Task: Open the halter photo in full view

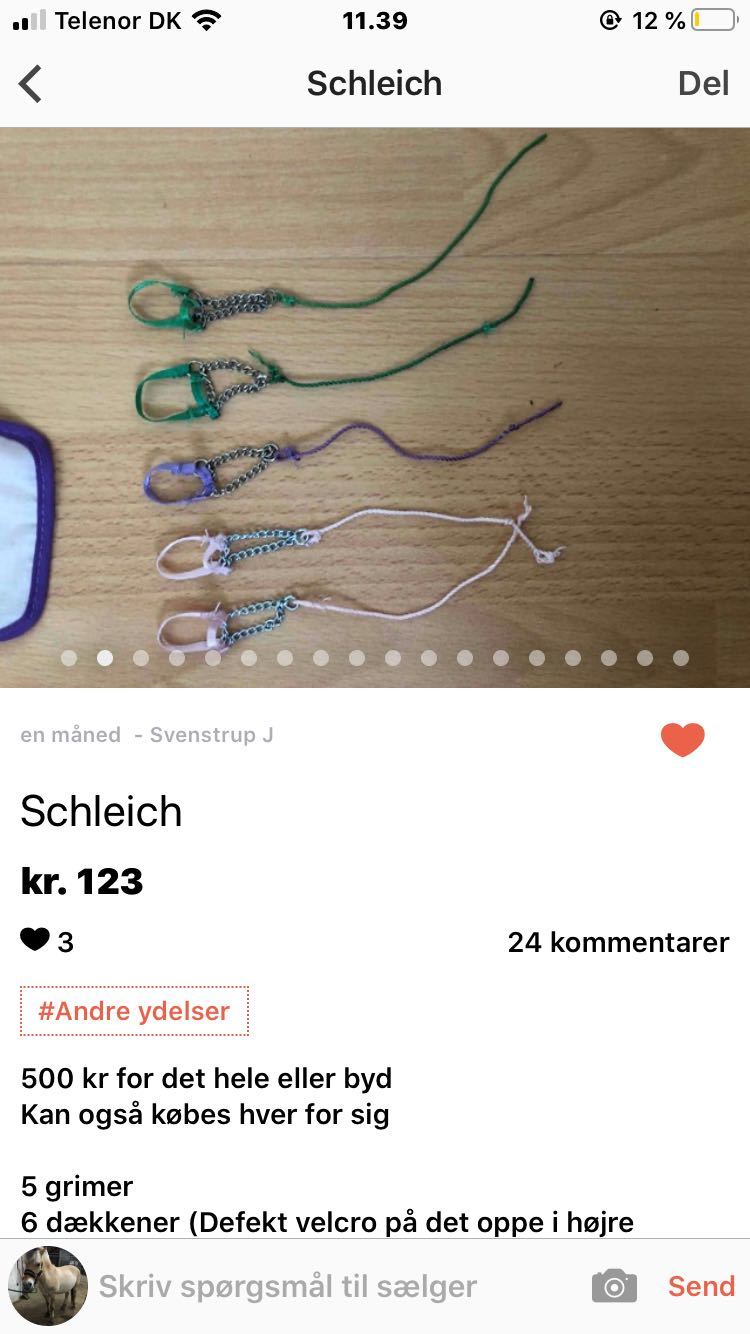Action: [x=375, y=400]
